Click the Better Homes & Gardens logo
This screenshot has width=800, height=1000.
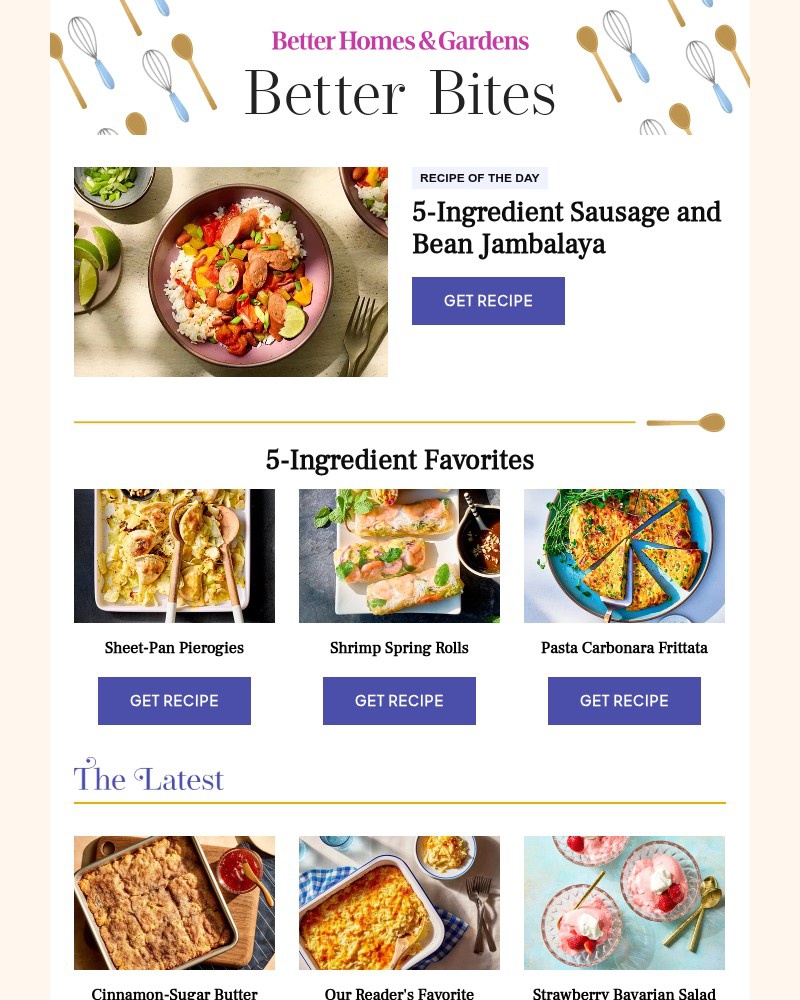coord(400,41)
